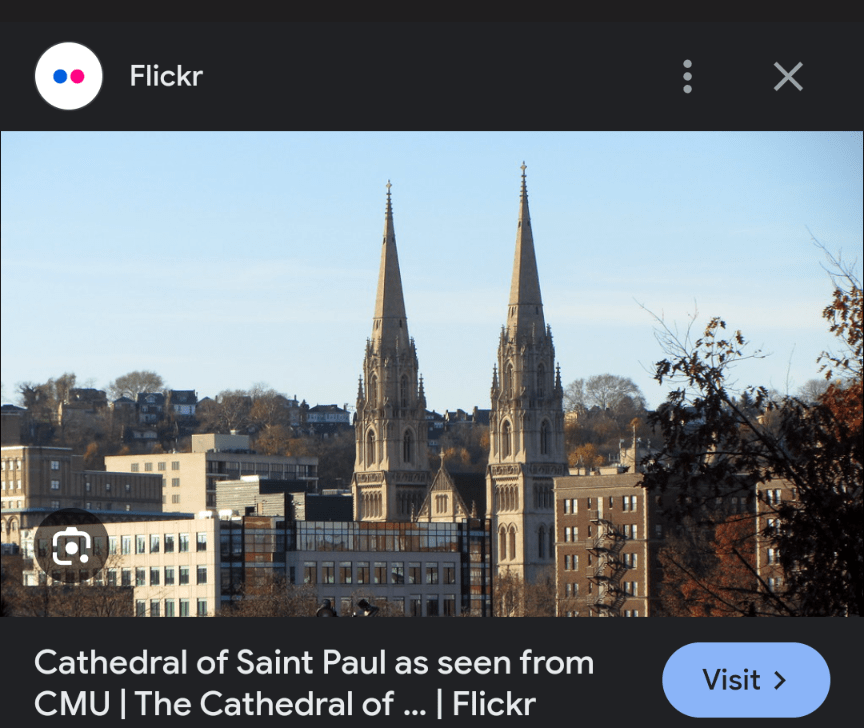
Task: Close the image viewer
Action: coord(788,76)
